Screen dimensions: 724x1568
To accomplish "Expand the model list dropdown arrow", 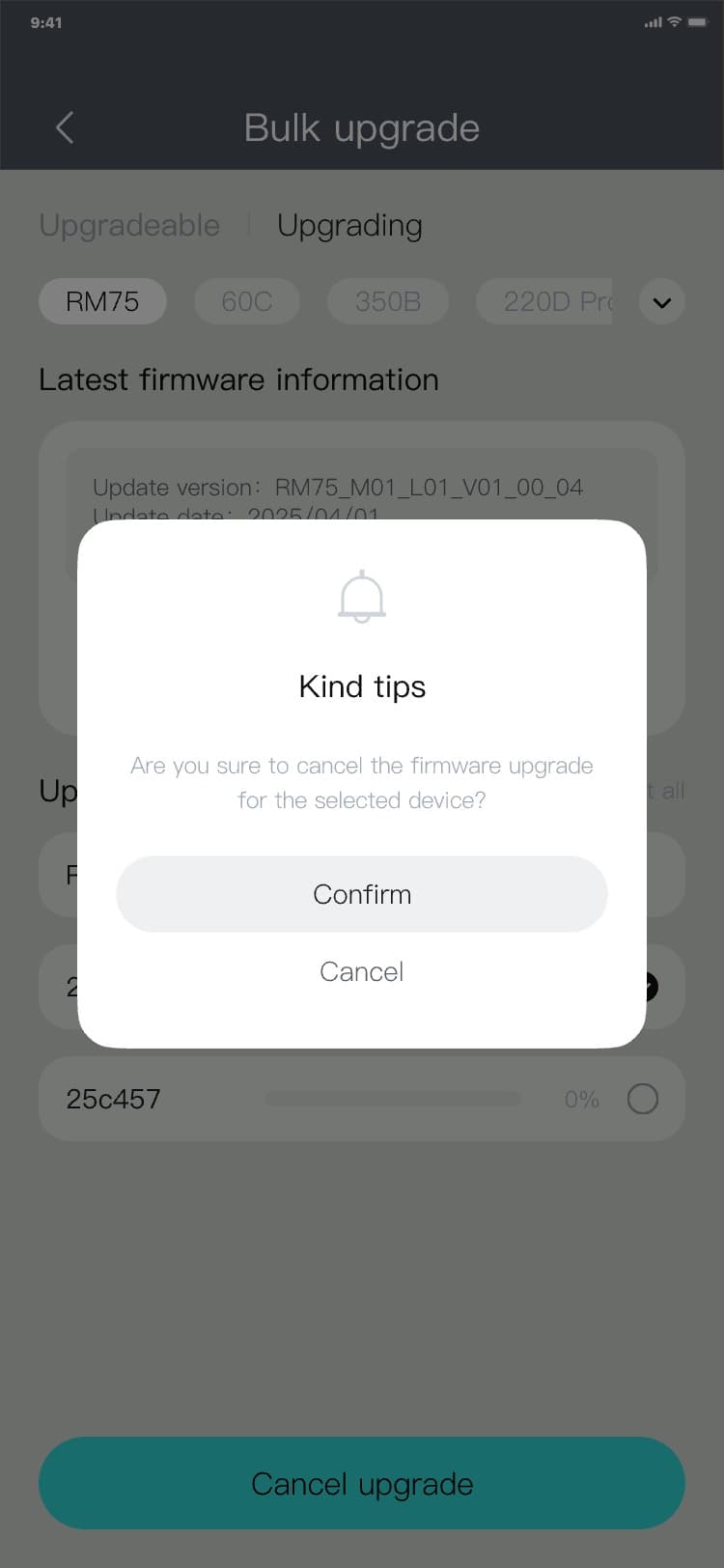I will tap(662, 302).
